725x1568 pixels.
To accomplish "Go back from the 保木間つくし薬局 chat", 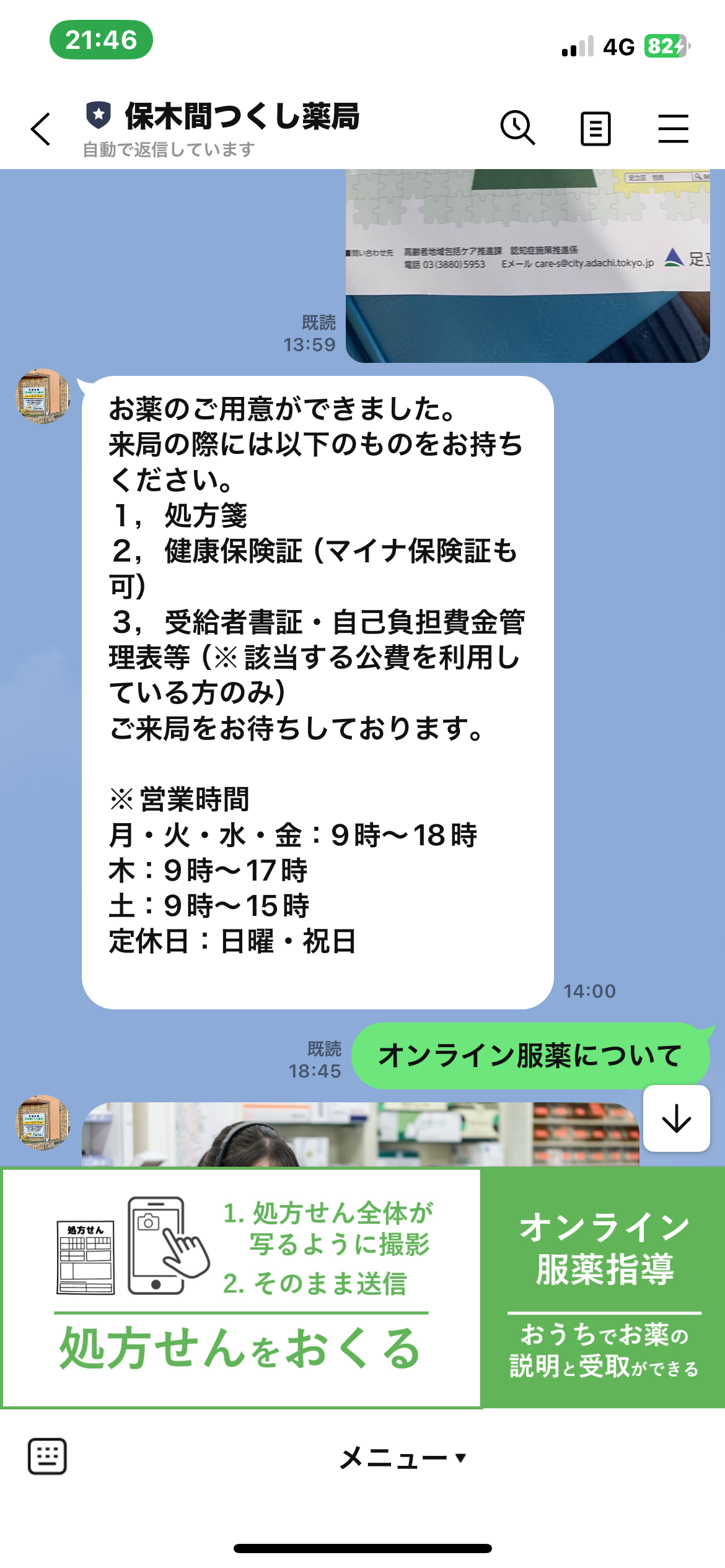I will point(41,129).
